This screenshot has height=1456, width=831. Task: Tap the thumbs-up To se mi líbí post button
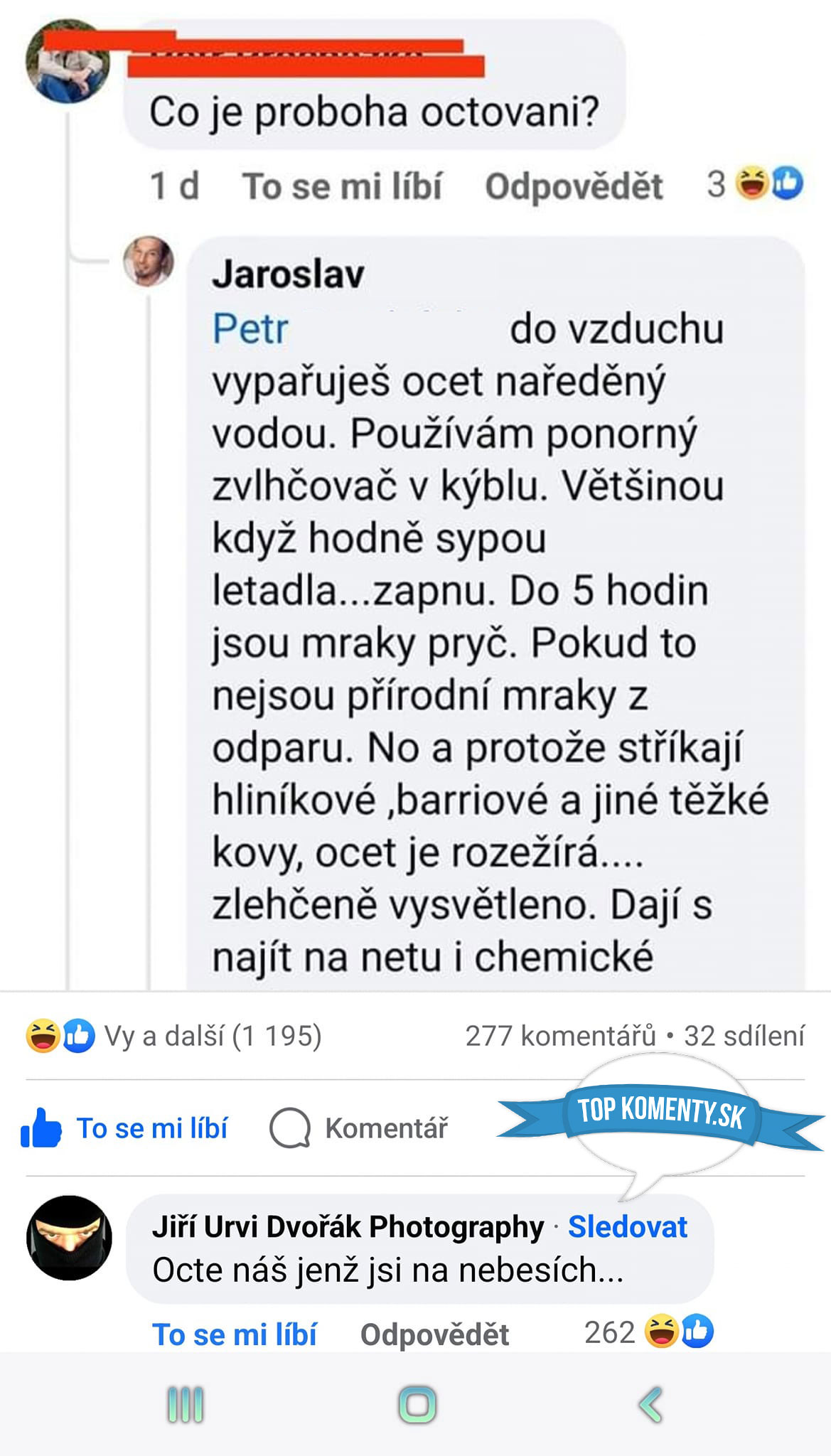(x=125, y=1128)
